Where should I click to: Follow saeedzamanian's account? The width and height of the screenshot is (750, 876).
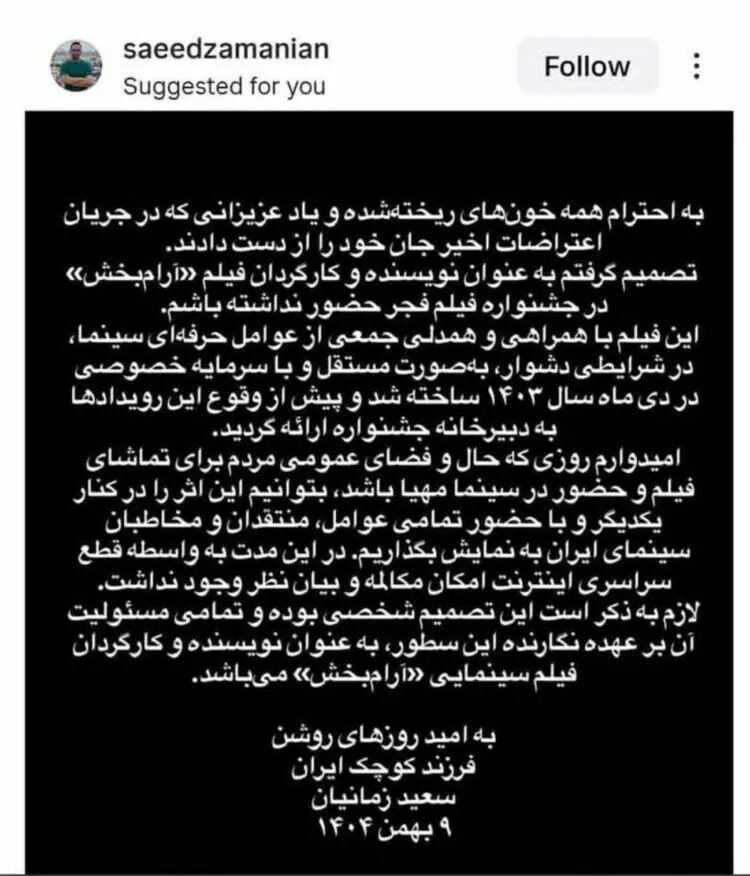pyautogui.click(x=586, y=66)
